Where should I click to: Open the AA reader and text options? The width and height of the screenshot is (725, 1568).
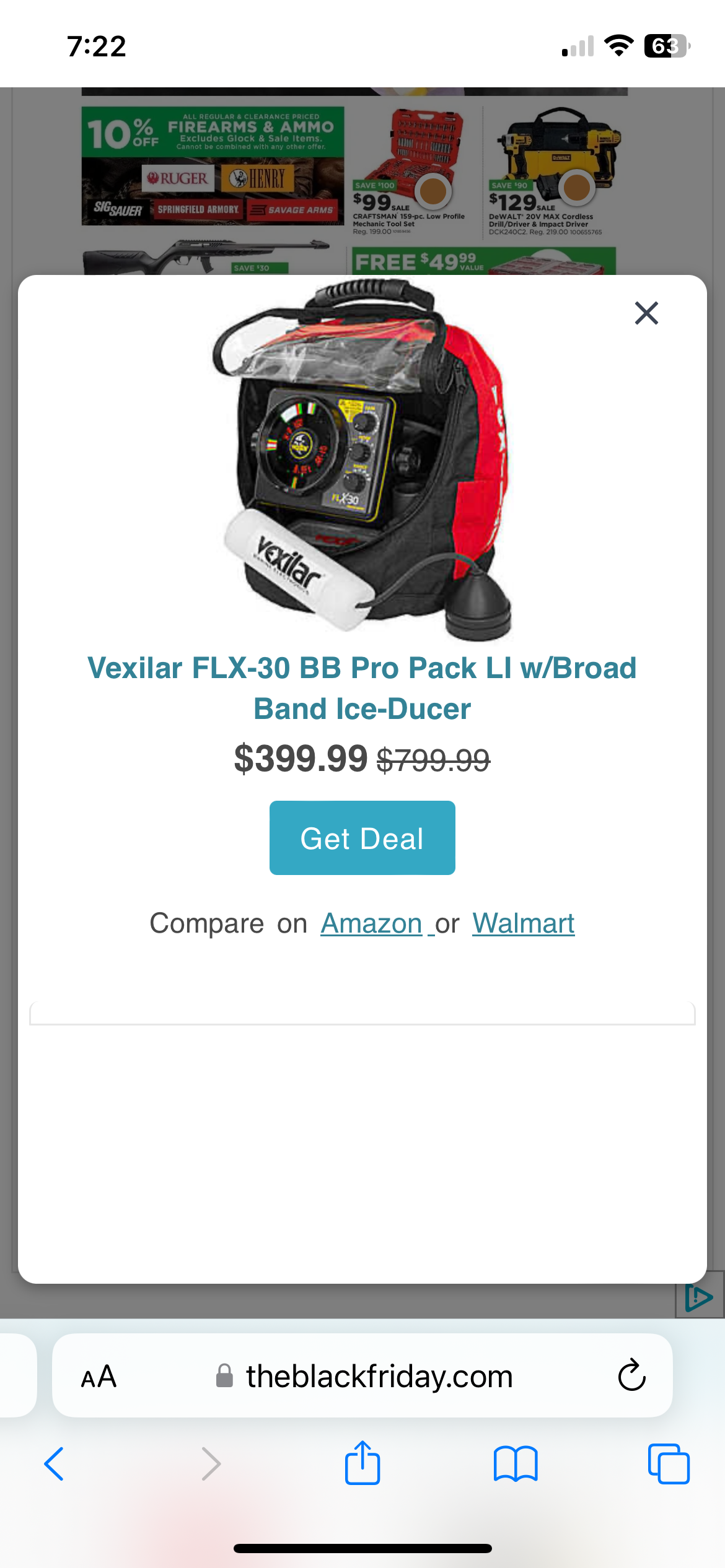99,1377
